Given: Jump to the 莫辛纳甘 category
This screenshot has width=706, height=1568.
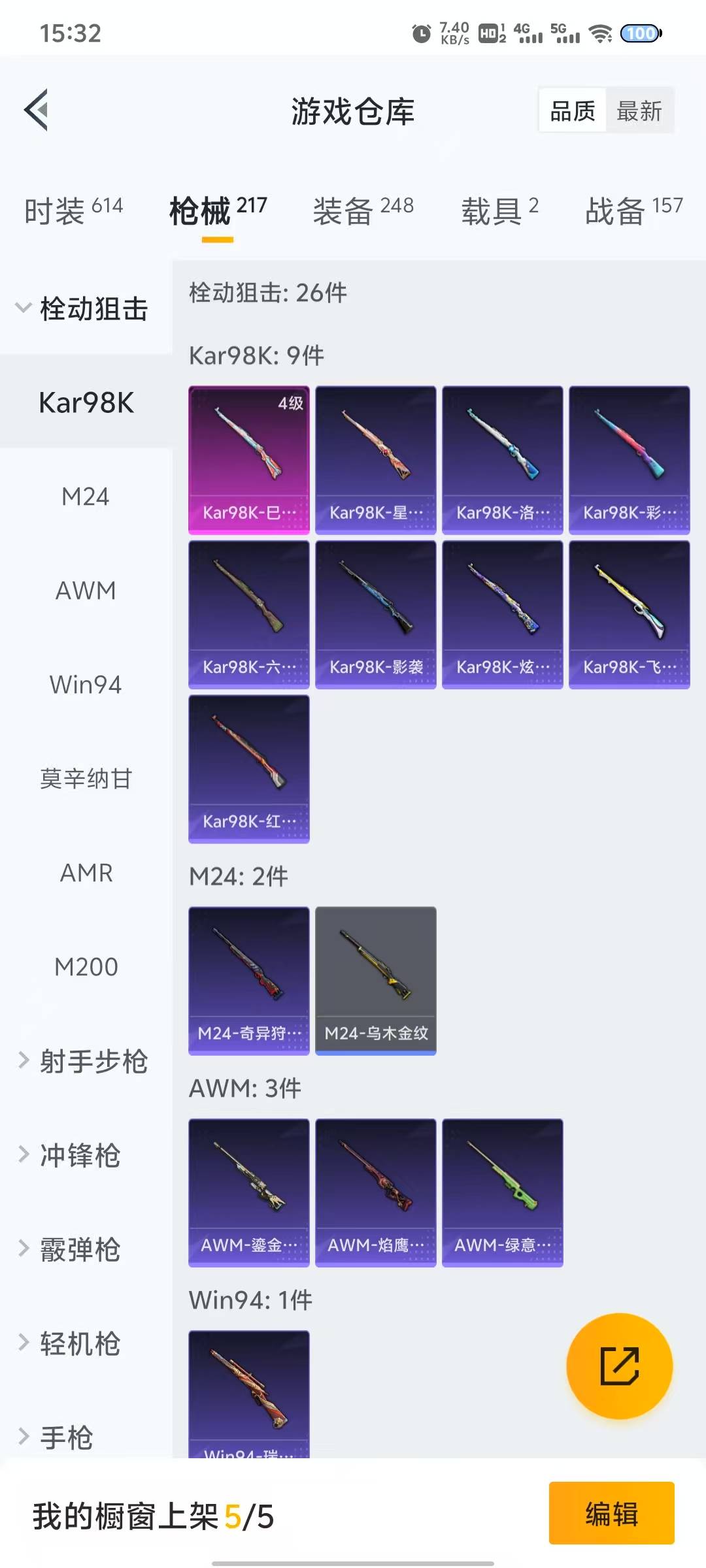Looking at the screenshot, I should [x=86, y=779].
